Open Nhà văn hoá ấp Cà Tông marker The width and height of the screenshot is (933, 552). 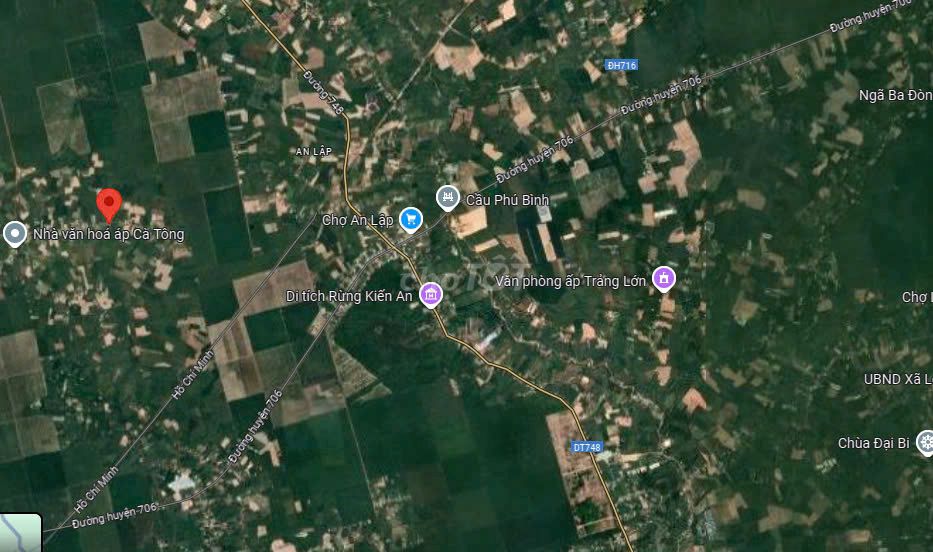[15, 234]
